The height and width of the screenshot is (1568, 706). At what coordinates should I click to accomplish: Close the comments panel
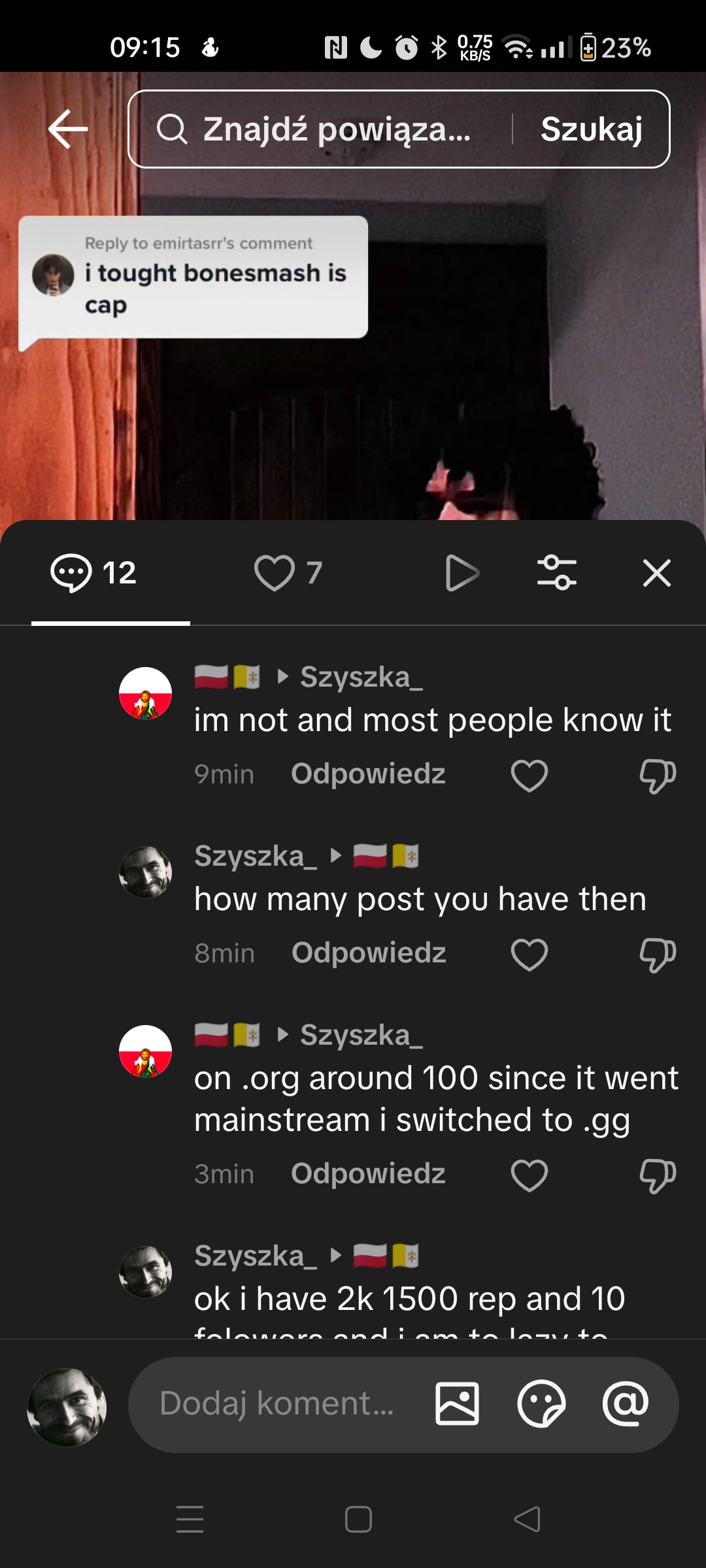coord(656,573)
